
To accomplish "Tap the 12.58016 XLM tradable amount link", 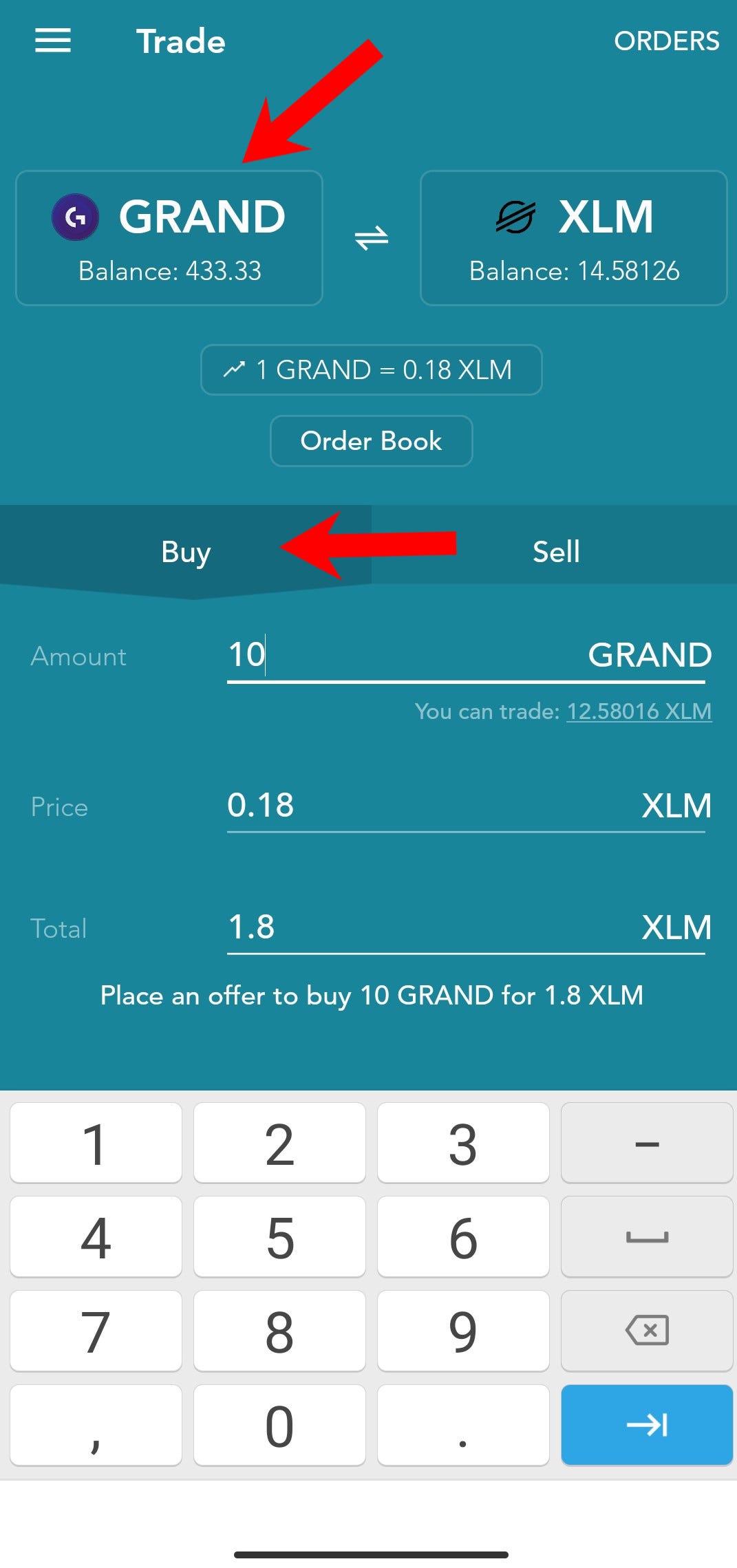I will click(x=639, y=711).
